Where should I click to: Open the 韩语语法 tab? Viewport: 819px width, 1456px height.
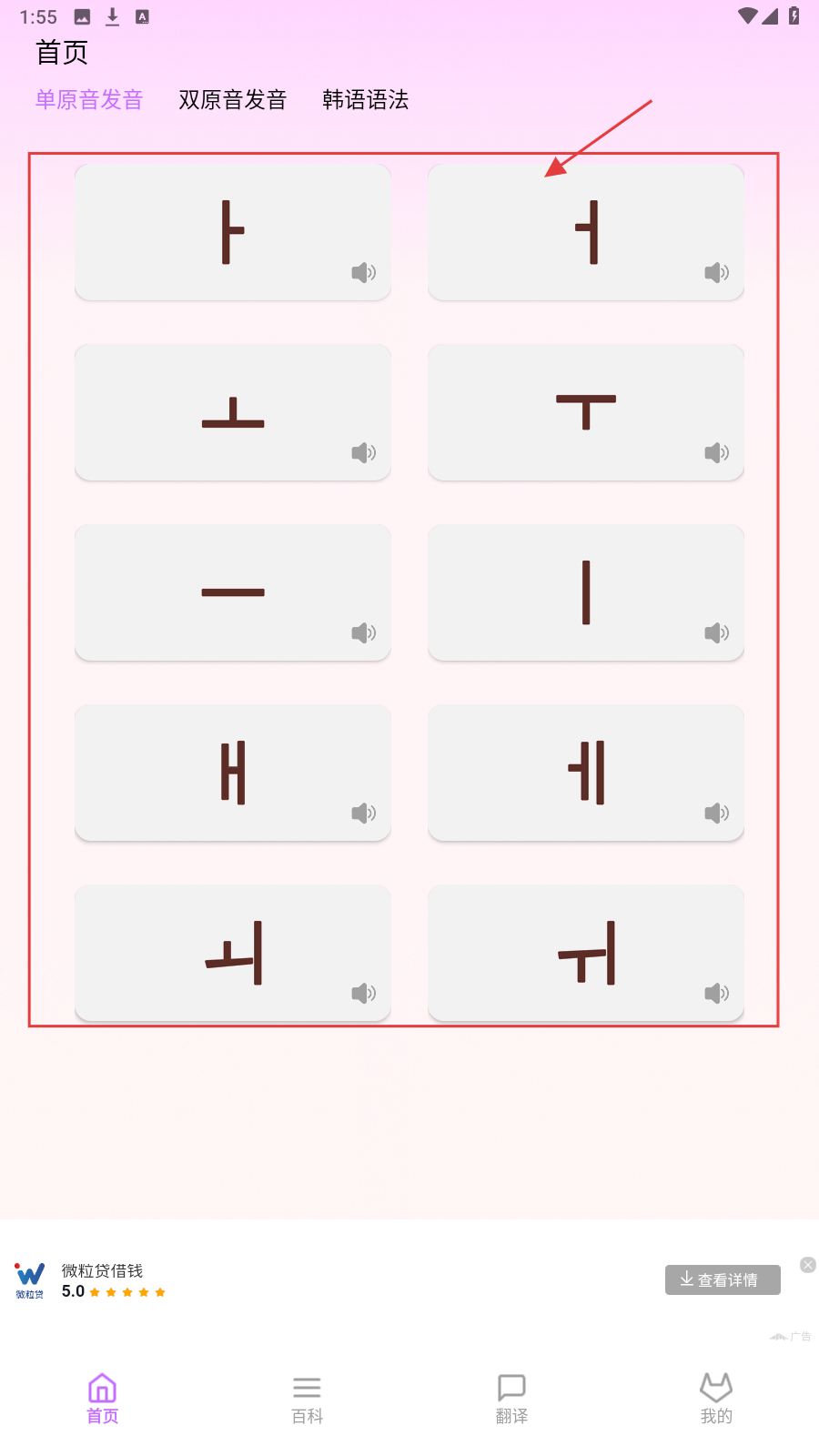[x=365, y=100]
